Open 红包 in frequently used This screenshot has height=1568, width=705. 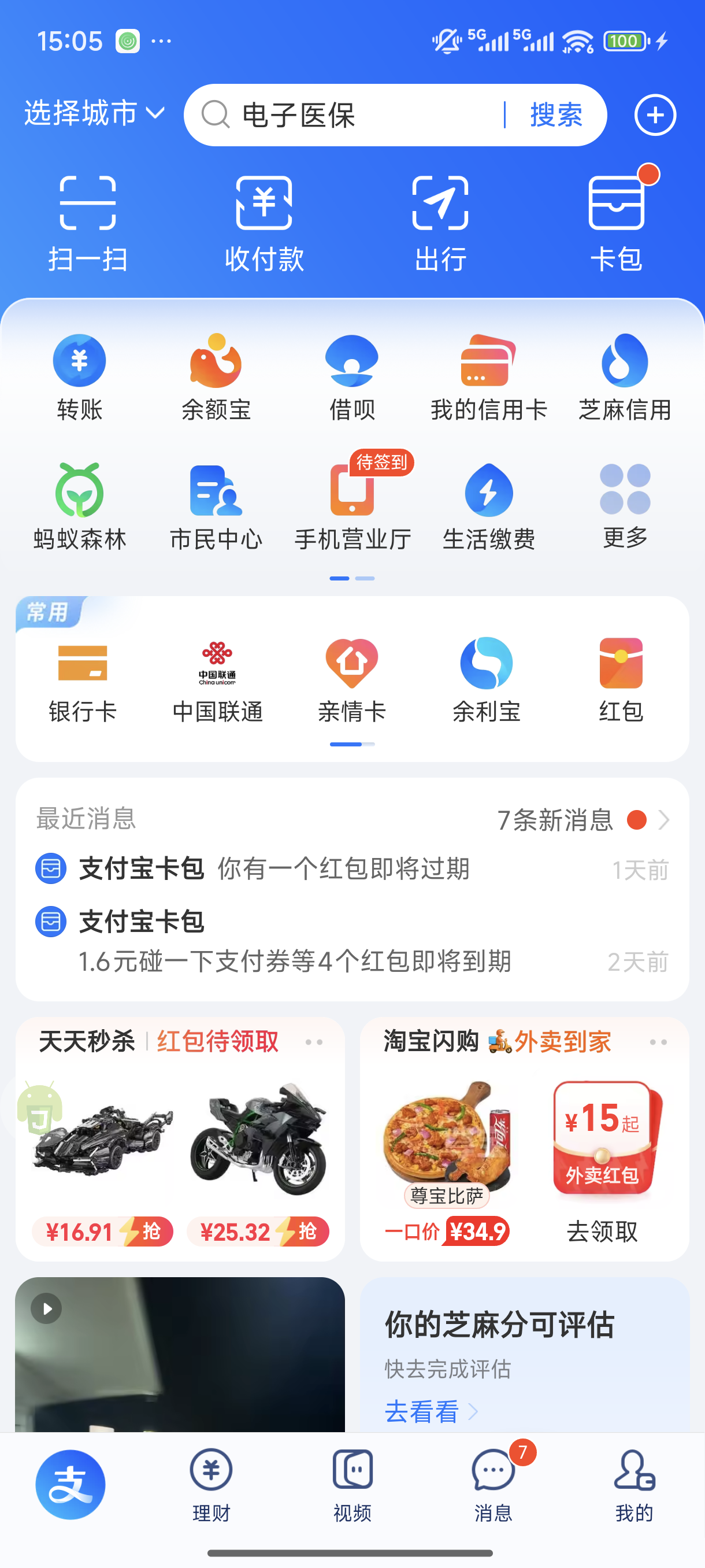(621, 680)
